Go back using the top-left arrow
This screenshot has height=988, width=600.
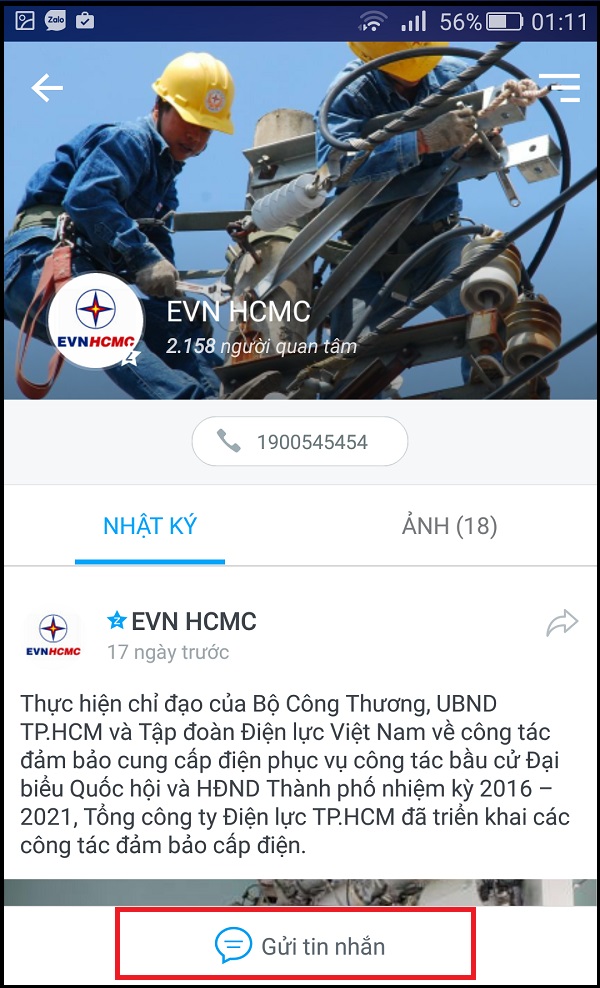[47, 89]
